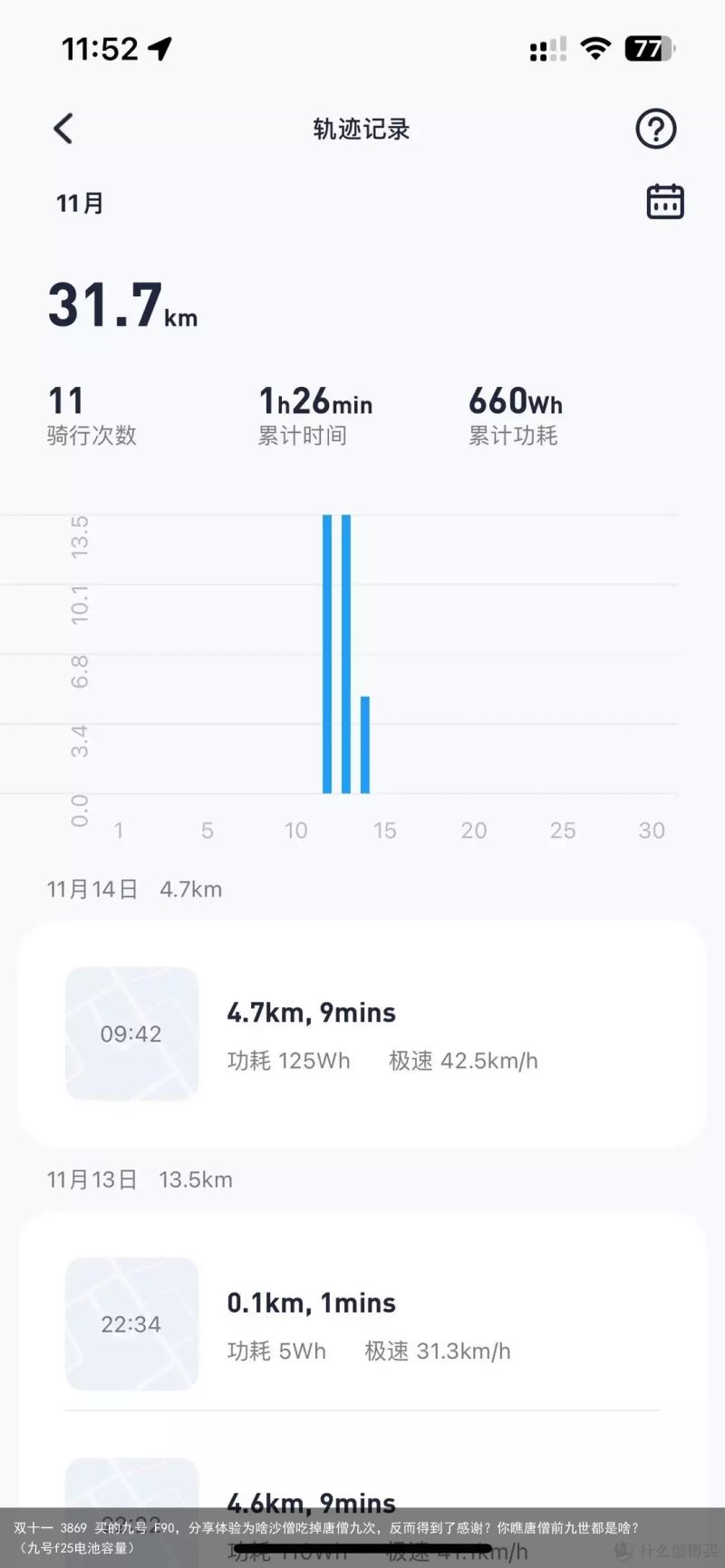Open the 09:42 ride of 4.7km
This screenshot has width=725, height=1568.
coord(362,1034)
